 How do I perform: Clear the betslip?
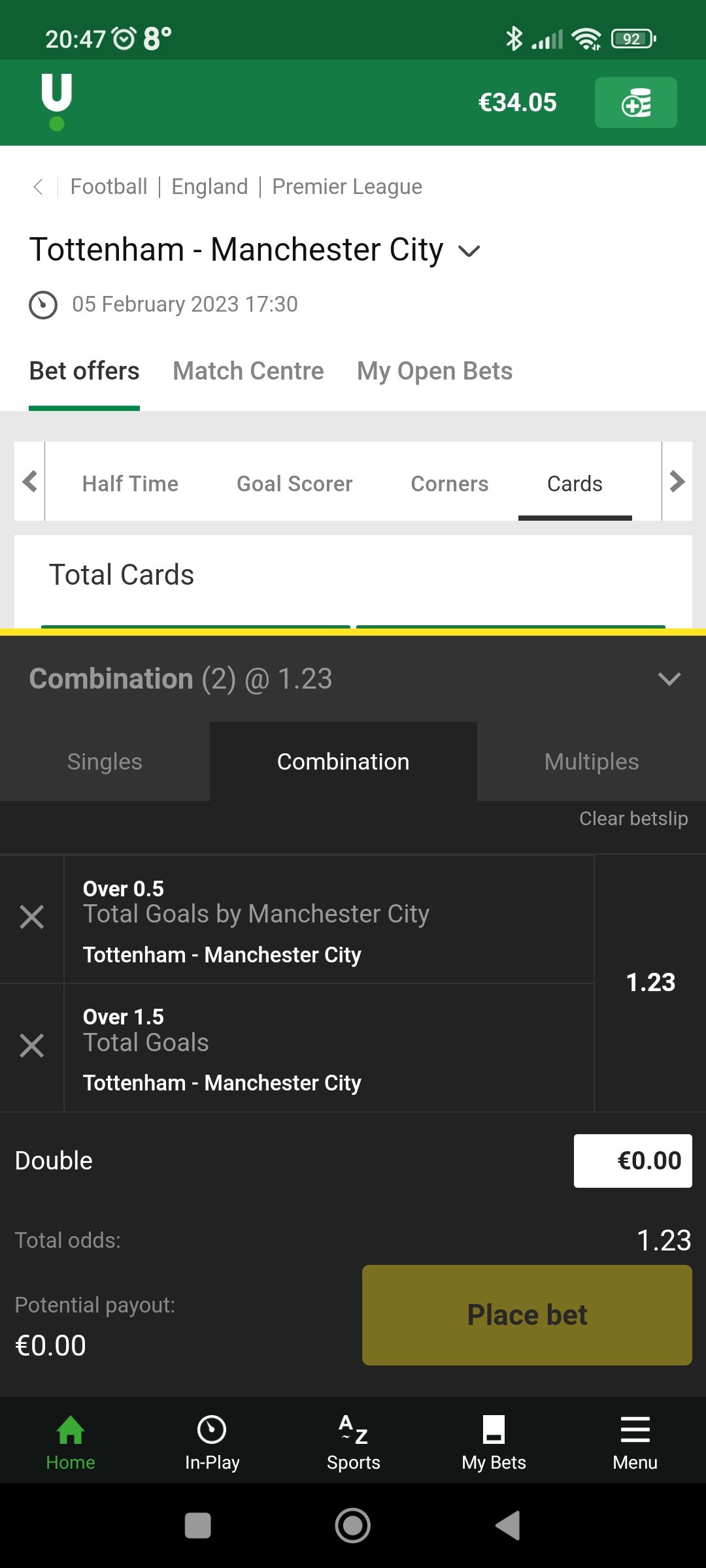pyautogui.click(x=633, y=819)
